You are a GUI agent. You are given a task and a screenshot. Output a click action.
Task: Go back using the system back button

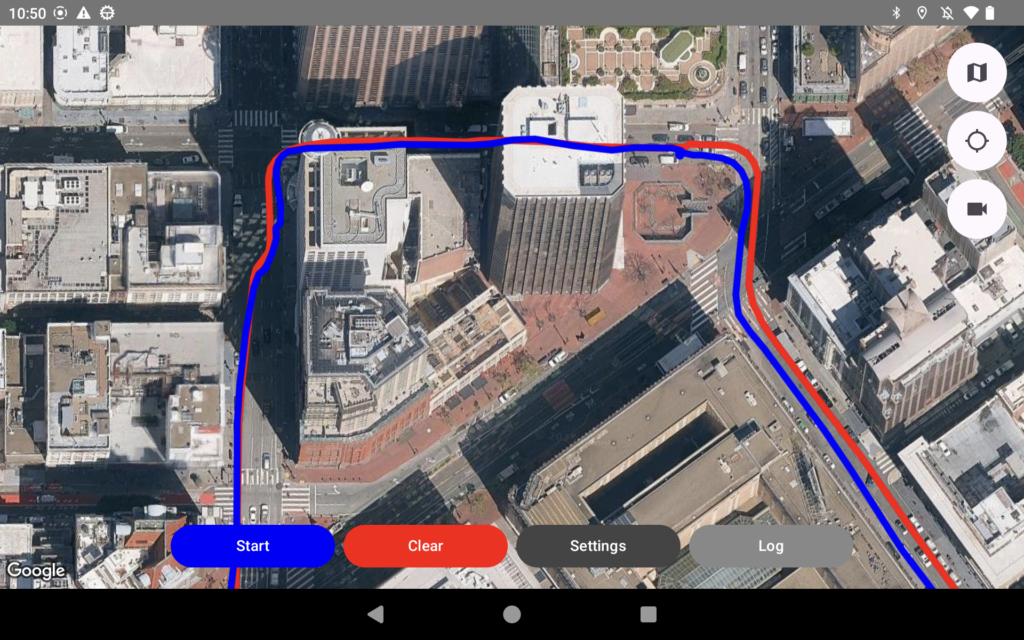375,614
